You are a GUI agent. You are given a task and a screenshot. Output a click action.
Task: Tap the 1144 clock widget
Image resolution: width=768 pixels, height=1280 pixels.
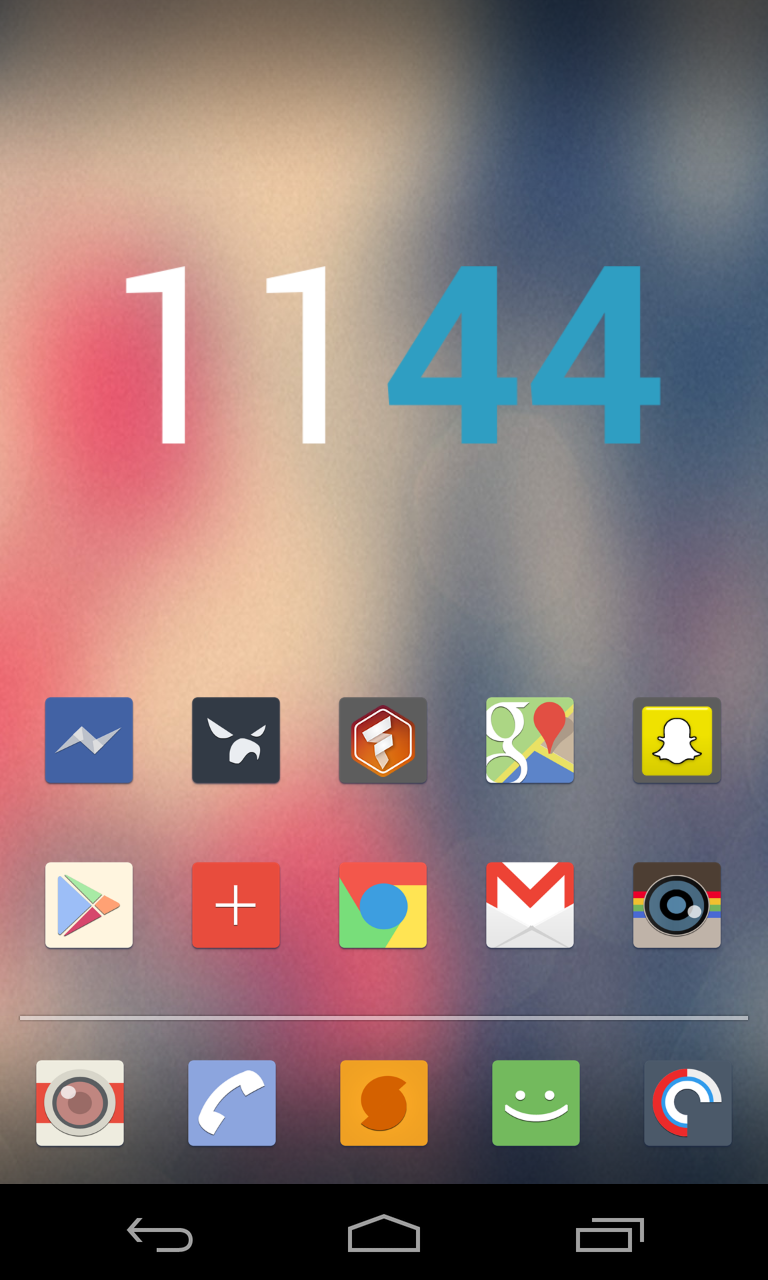tap(390, 355)
